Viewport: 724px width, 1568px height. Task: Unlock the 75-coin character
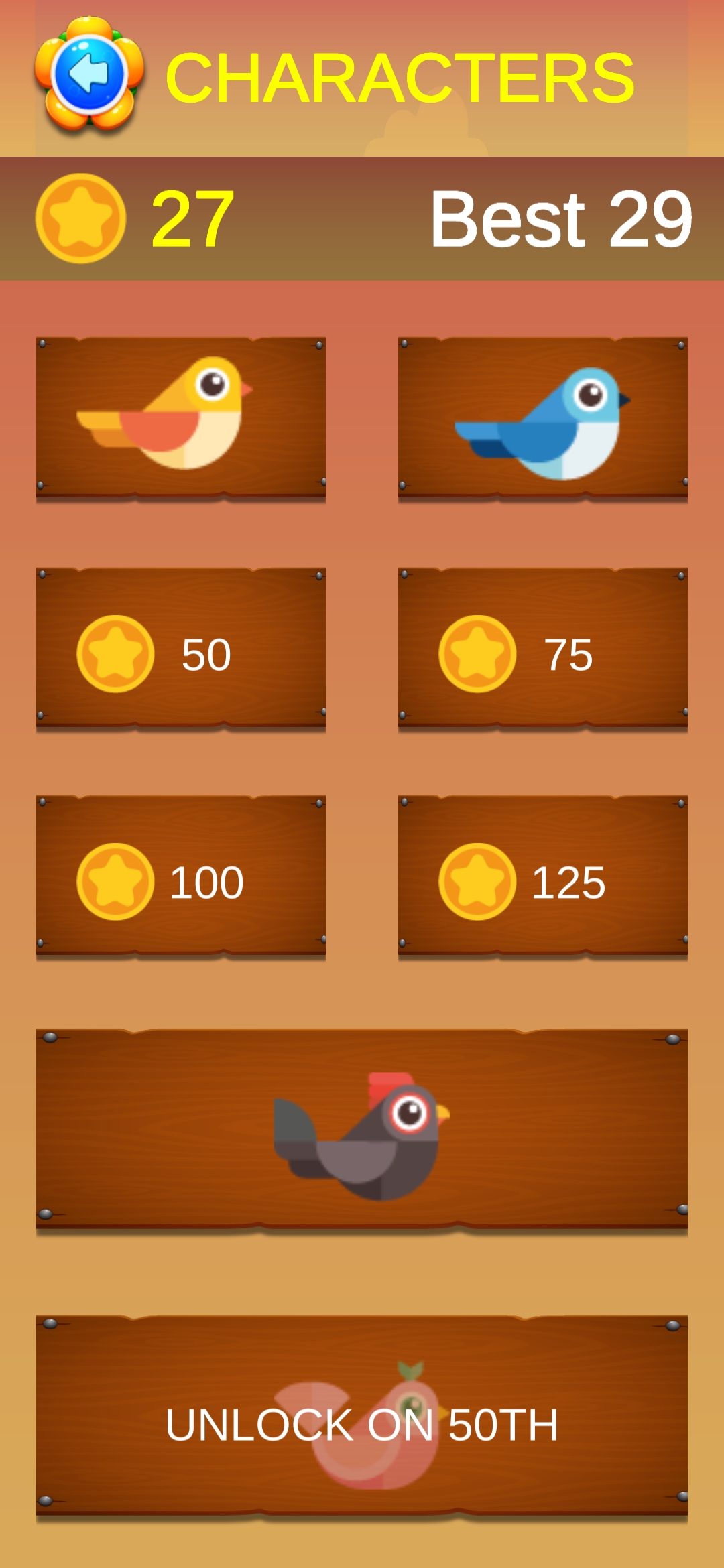543,650
